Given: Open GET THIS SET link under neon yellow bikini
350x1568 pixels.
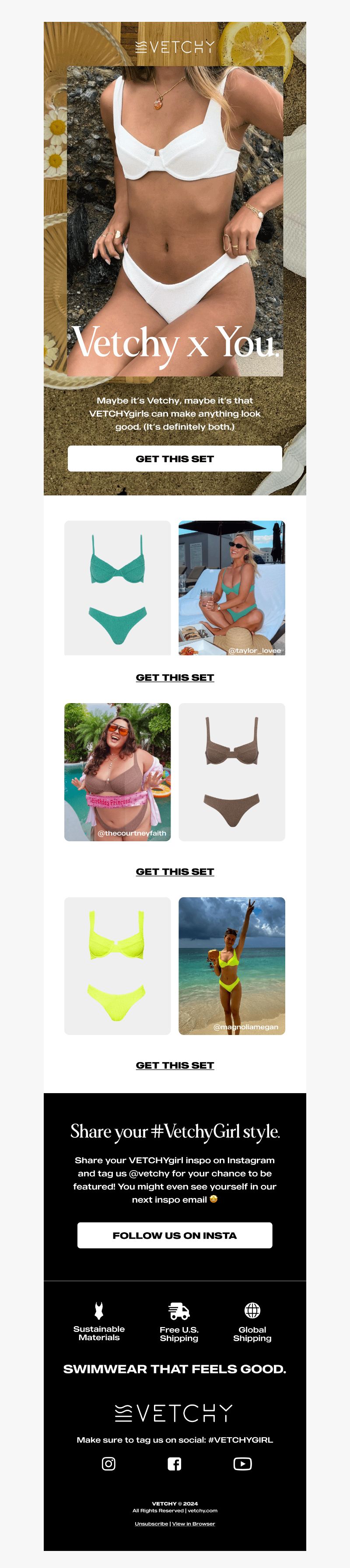Looking at the screenshot, I should coord(175,1065).
